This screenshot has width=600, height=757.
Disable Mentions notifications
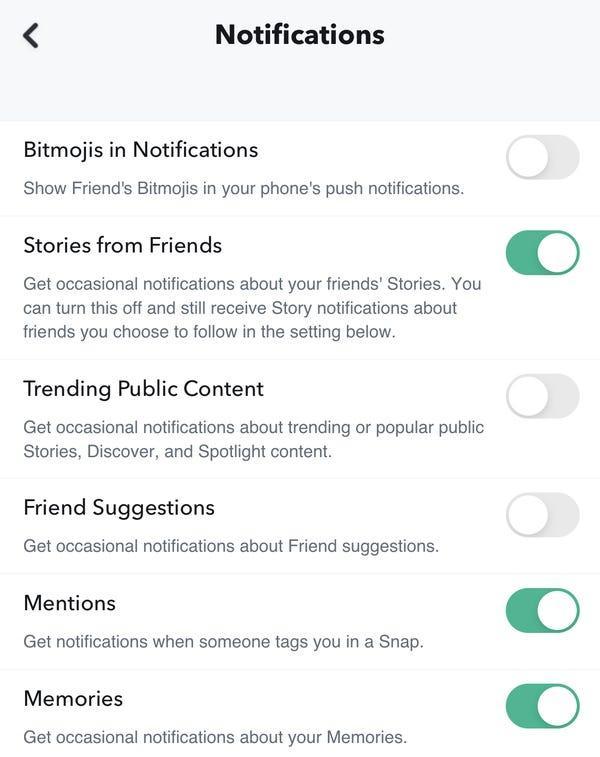pos(542,611)
